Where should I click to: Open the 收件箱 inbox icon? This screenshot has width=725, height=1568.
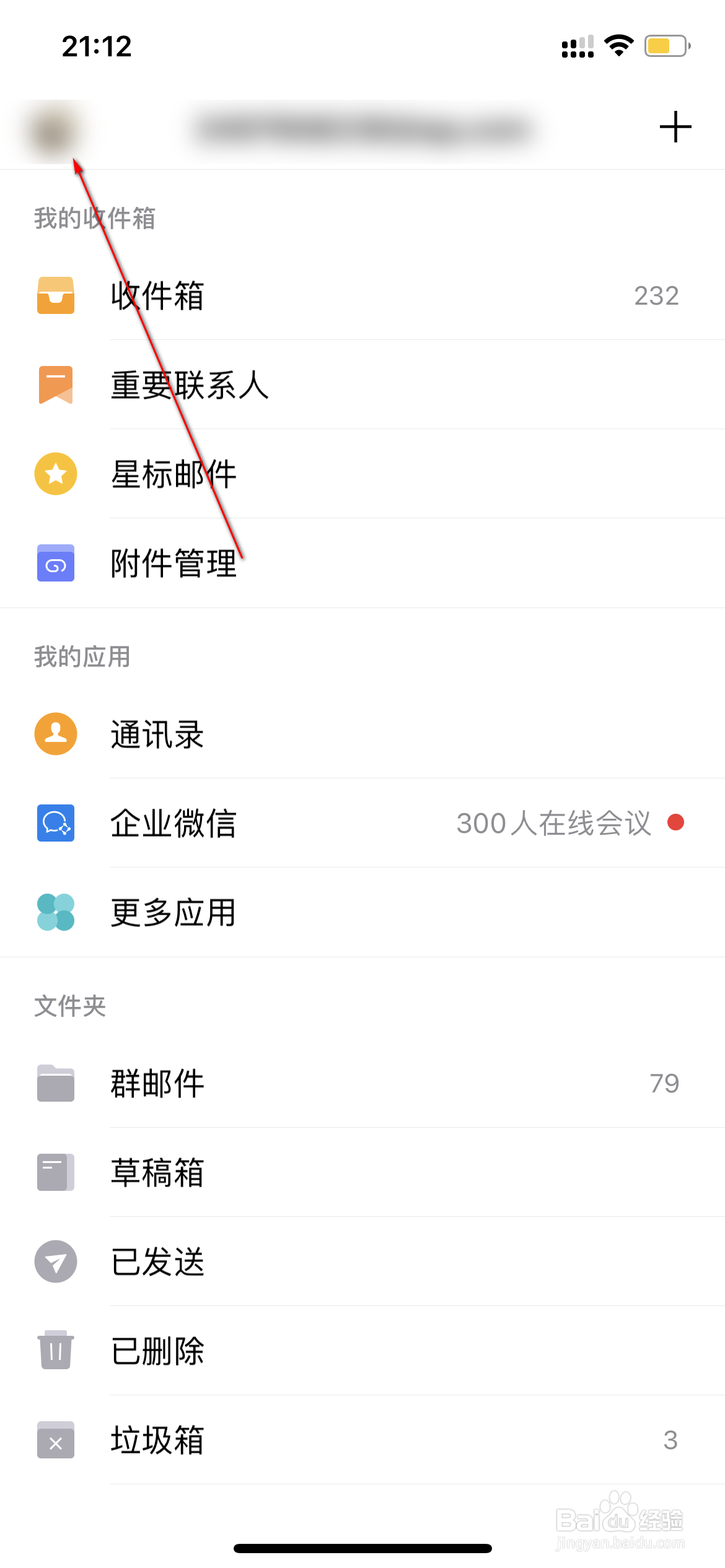[x=55, y=296]
